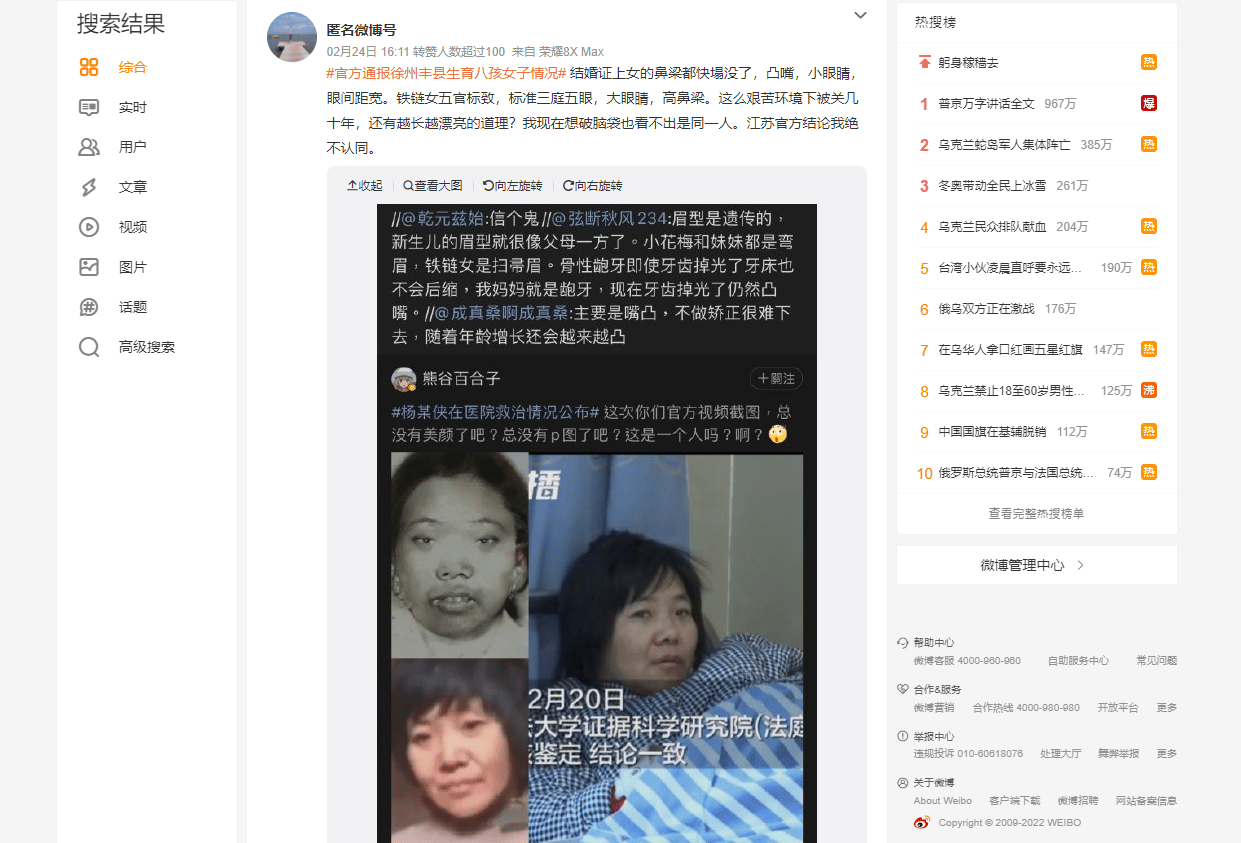Open 高级搜索 advanced search

[145, 347]
